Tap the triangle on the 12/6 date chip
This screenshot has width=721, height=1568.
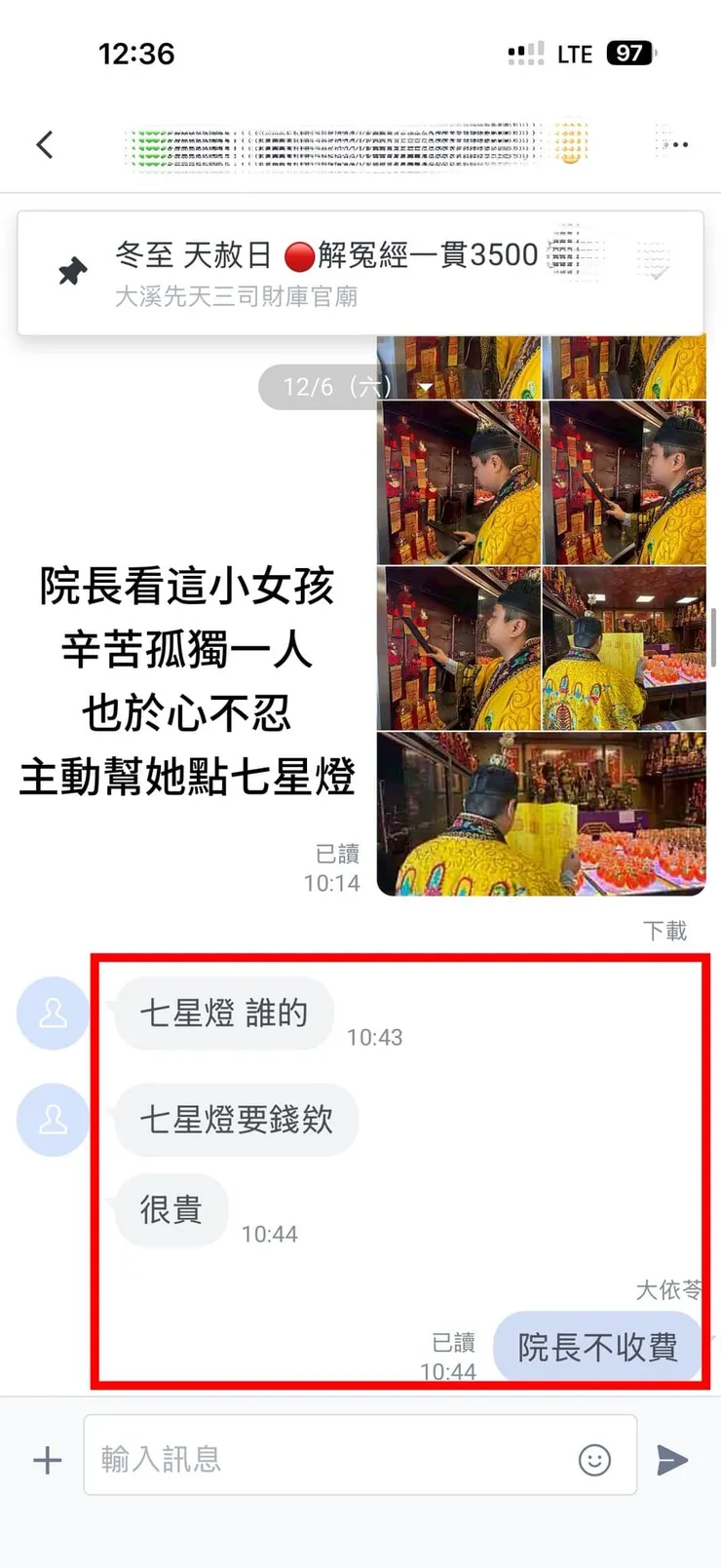click(425, 387)
